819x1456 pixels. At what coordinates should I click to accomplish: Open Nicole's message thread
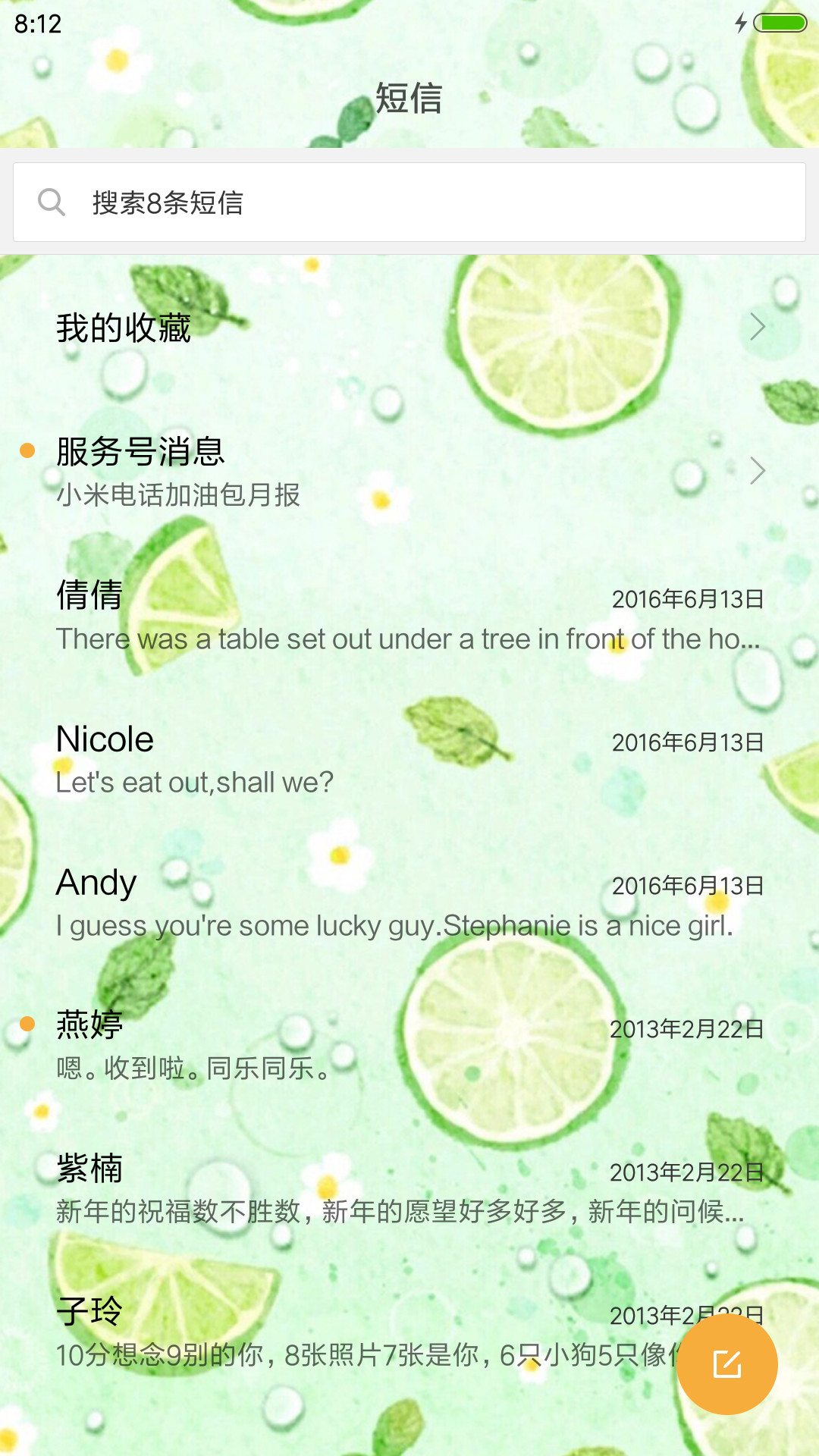tap(409, 758)
